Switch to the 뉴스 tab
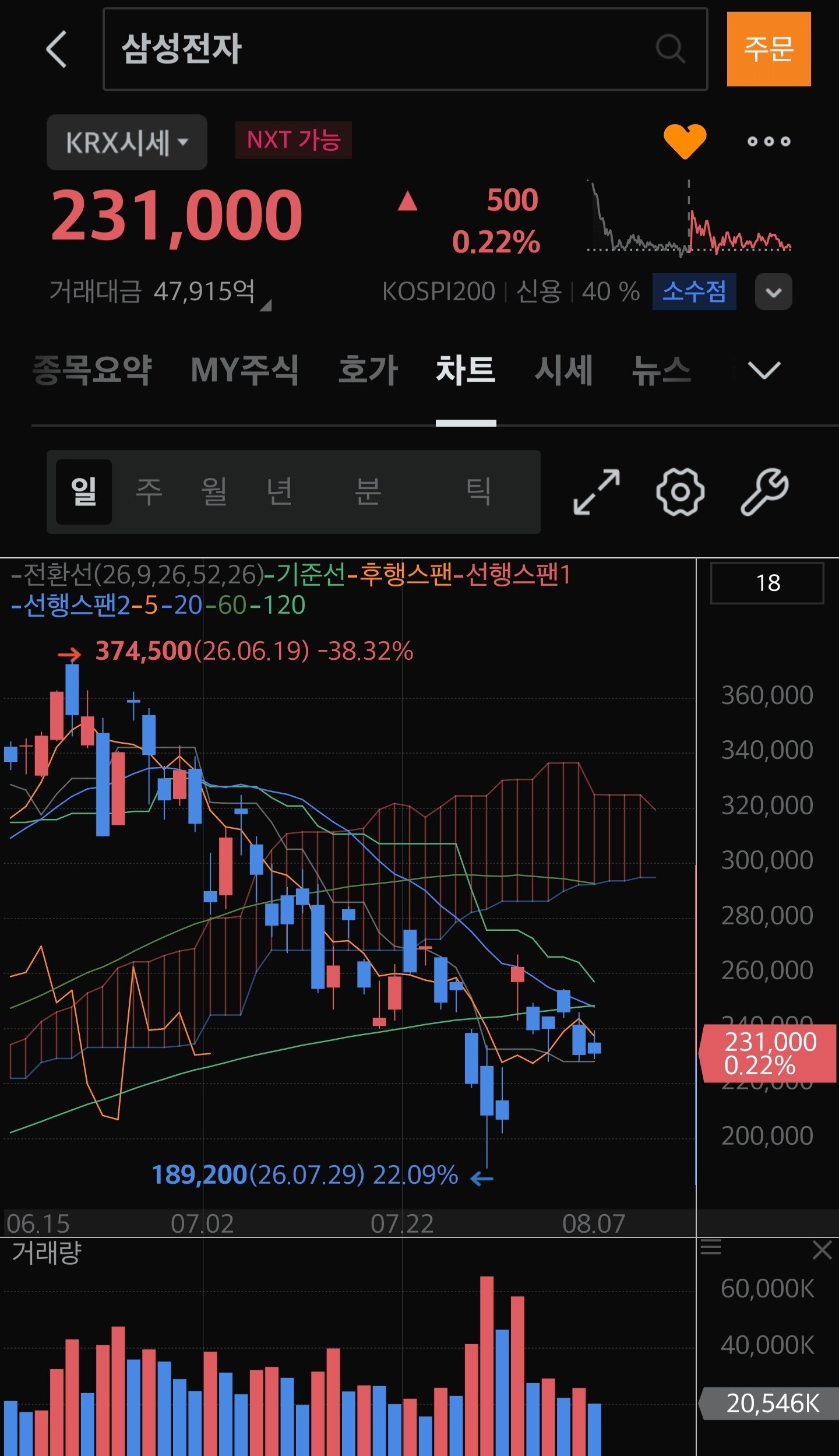Image resolution: width=839 pixels, height=1456 pixels. coord(662,370)
